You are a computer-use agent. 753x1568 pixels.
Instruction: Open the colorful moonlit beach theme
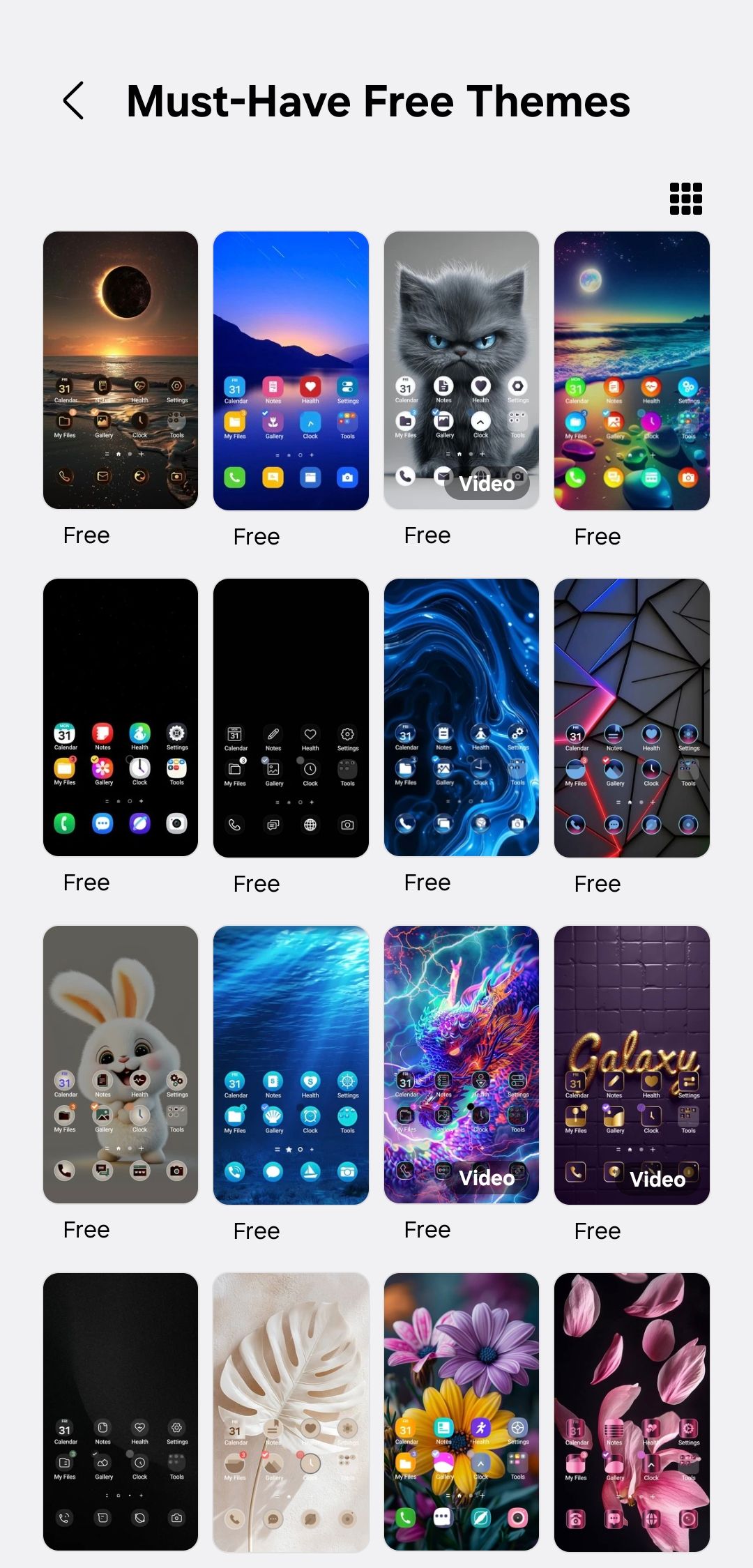[632, 370]
